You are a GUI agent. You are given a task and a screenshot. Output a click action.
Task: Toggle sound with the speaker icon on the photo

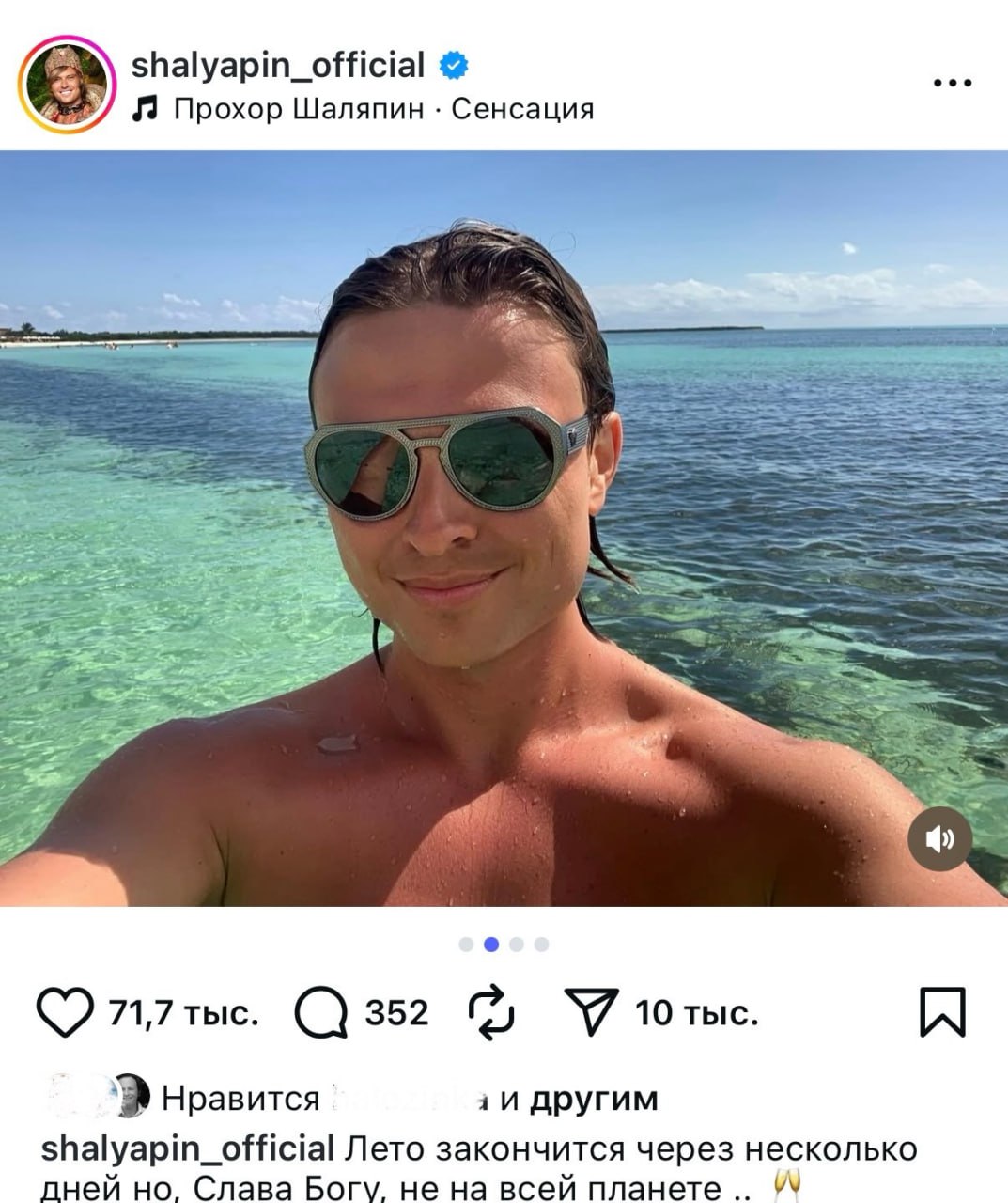click(939, 838)
